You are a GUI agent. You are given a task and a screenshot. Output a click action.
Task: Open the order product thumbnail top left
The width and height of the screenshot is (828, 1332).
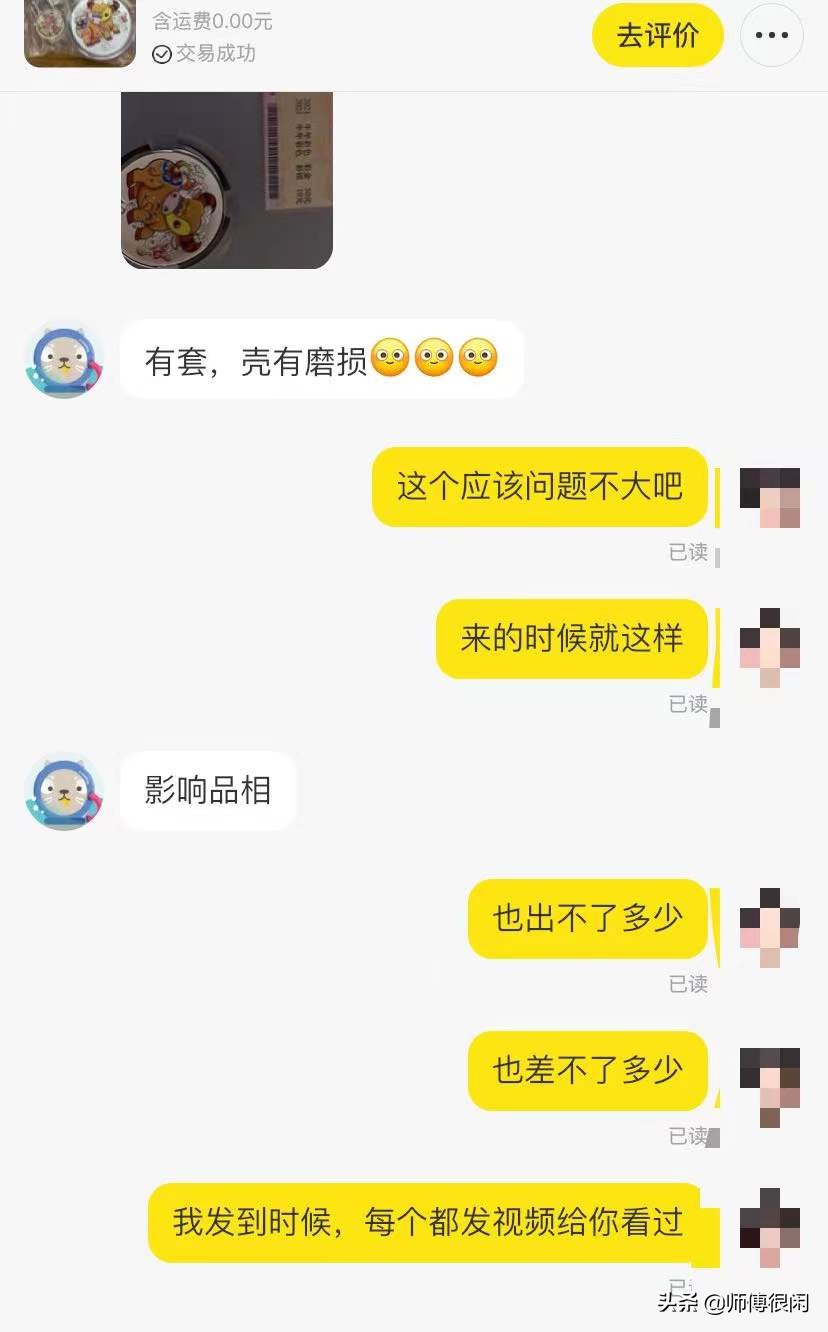coord(79,35)
